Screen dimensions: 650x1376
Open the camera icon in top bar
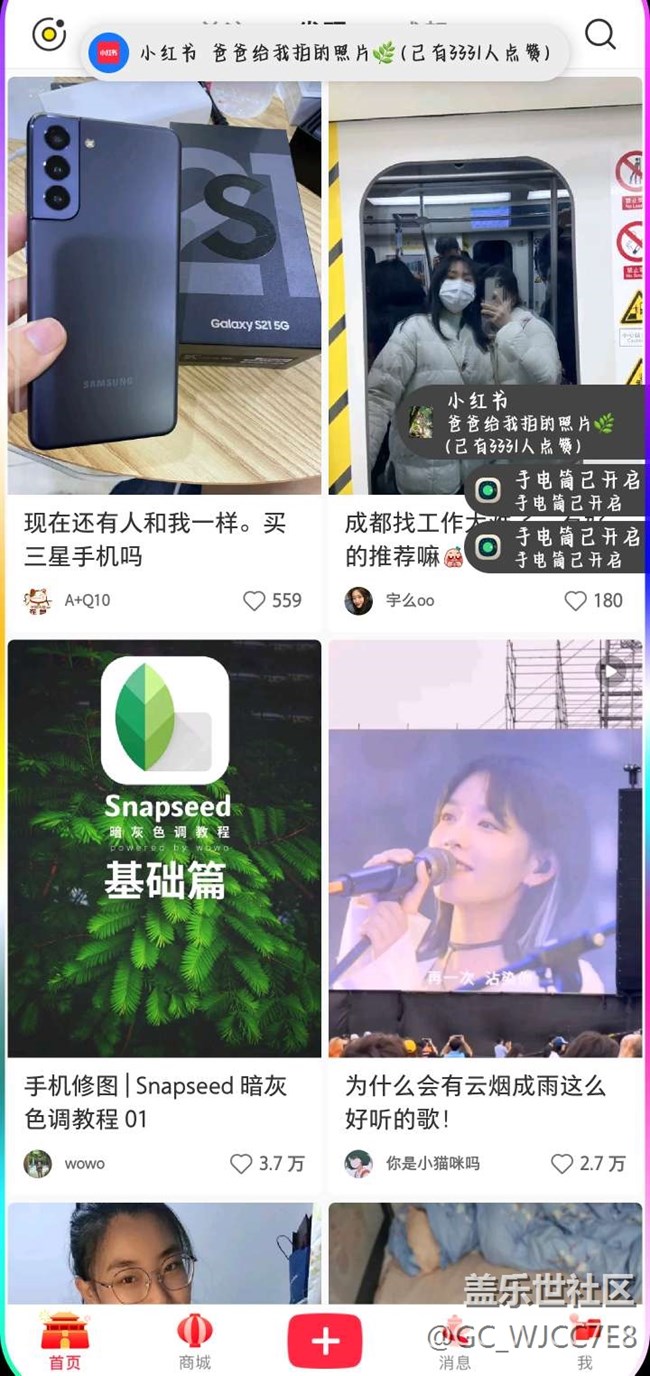point(48,35)
